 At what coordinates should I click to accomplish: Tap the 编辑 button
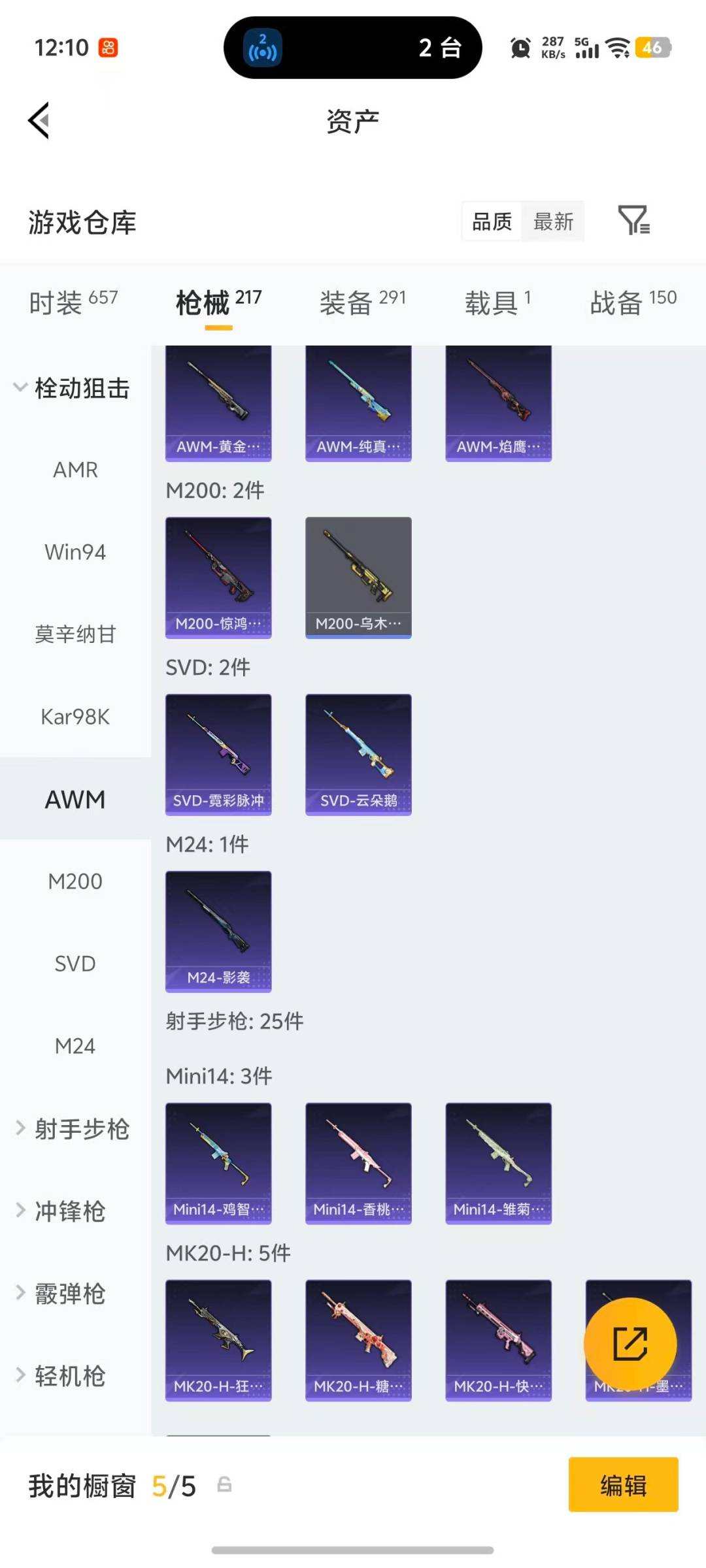[623, 1485]
